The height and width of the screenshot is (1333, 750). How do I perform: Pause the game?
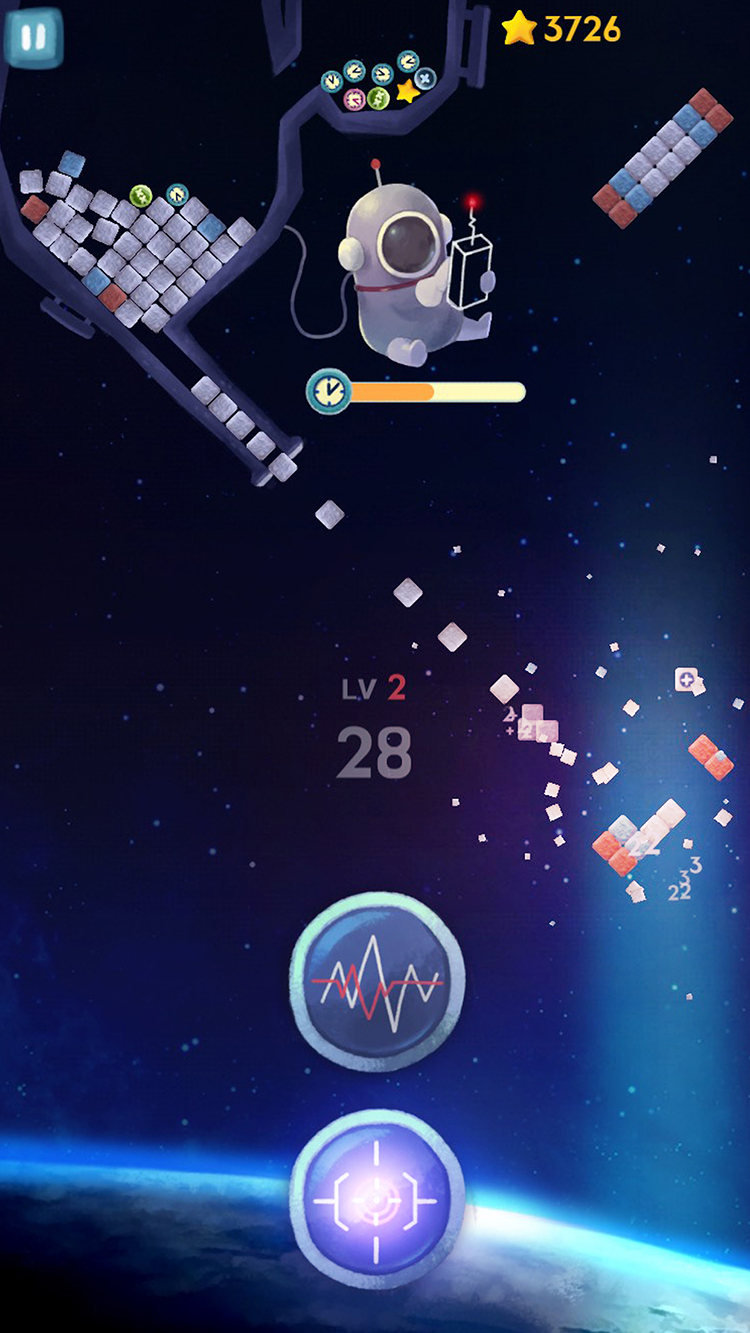click(33, 37)
